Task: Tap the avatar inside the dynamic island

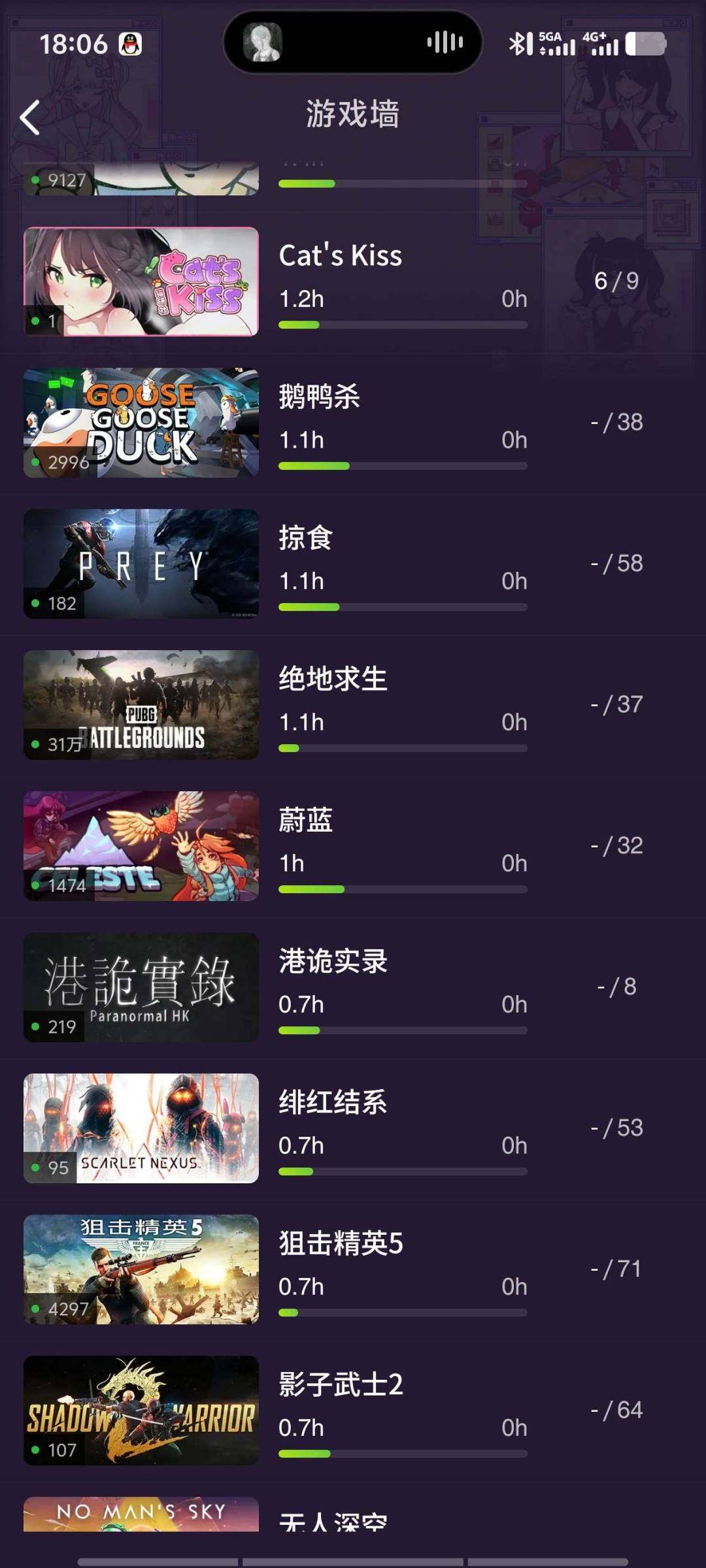Action: coord(264,42)
